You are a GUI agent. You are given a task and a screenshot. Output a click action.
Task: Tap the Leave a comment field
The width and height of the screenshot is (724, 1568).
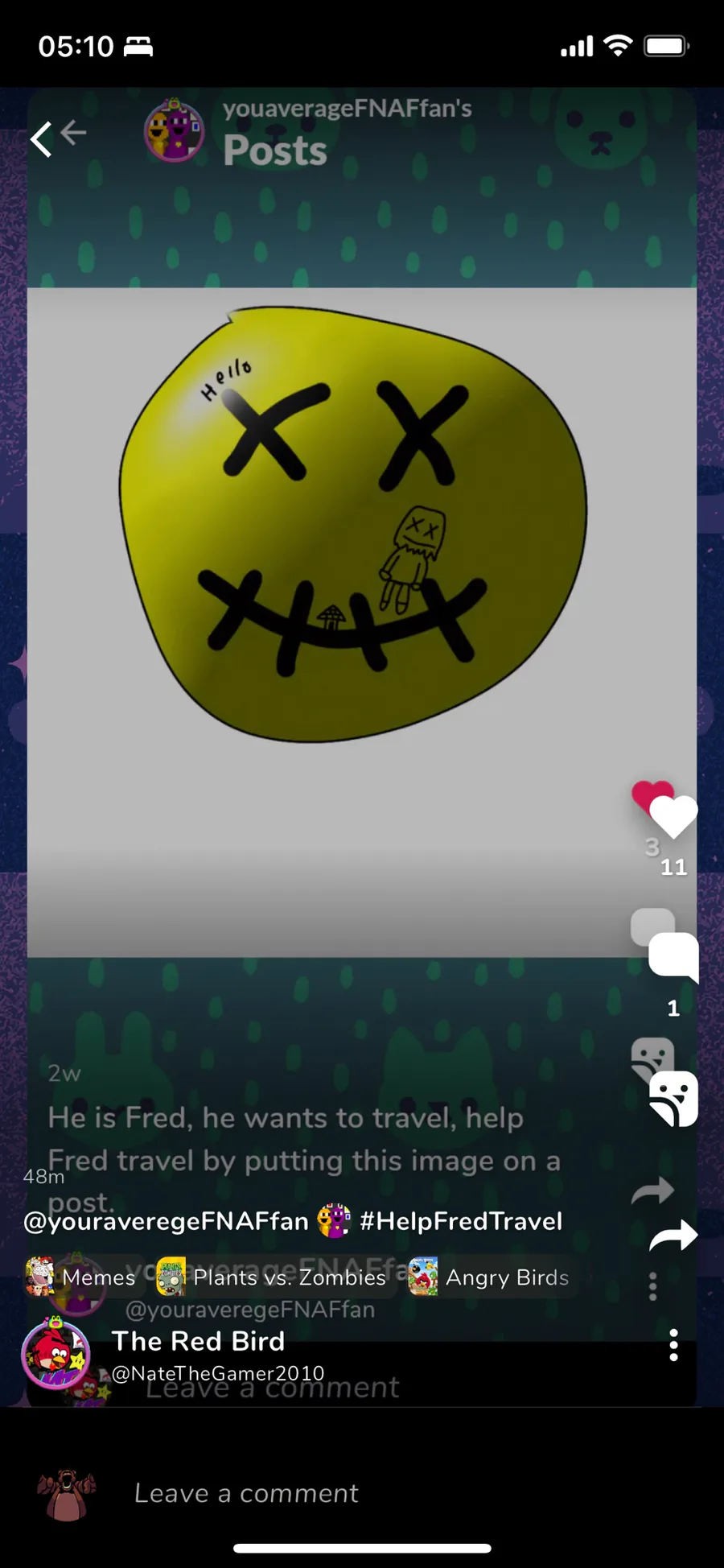[x=246, y=1493]
